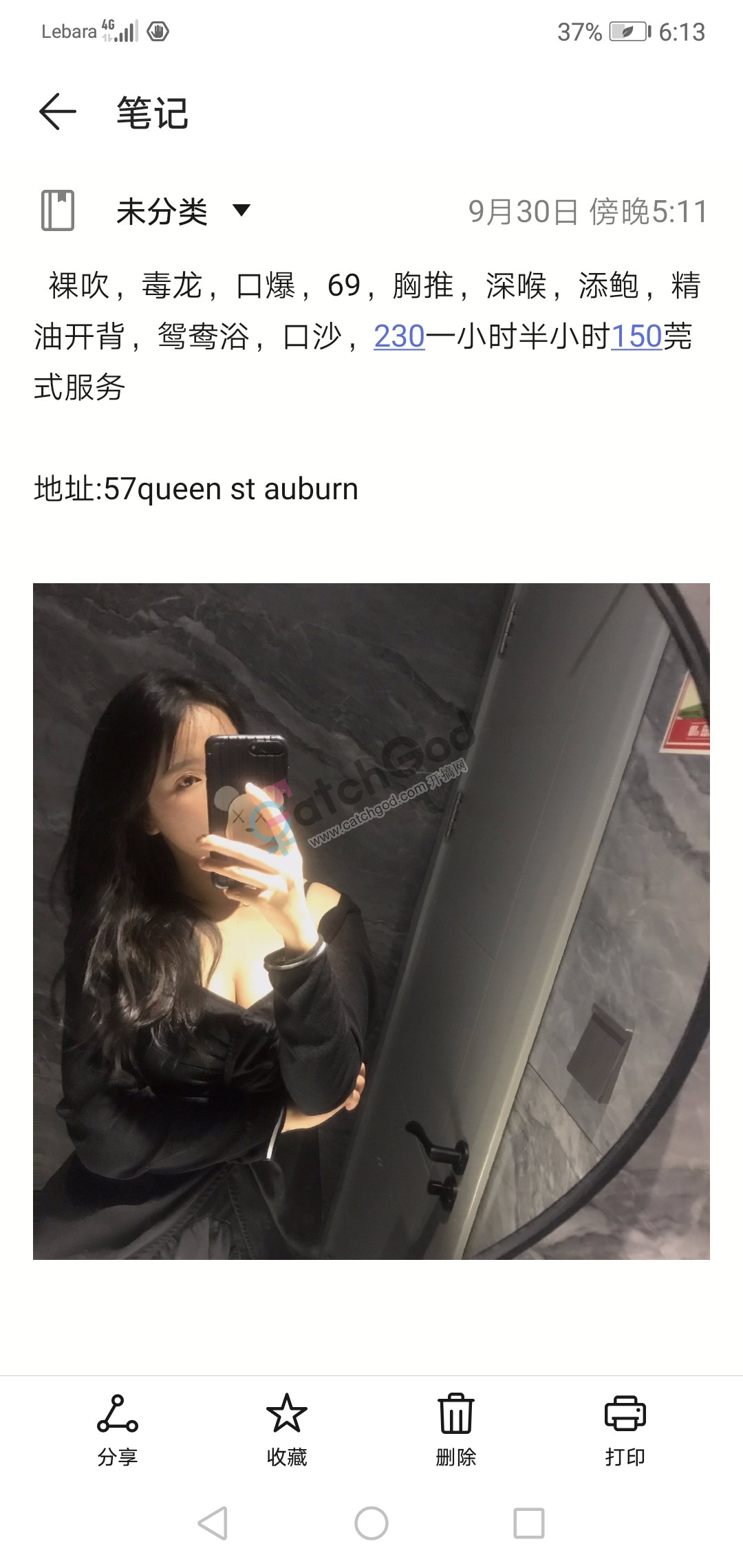Tap the underlined 230 number link
Viewport: 743px width, 1568px height.
click(399, 337)
